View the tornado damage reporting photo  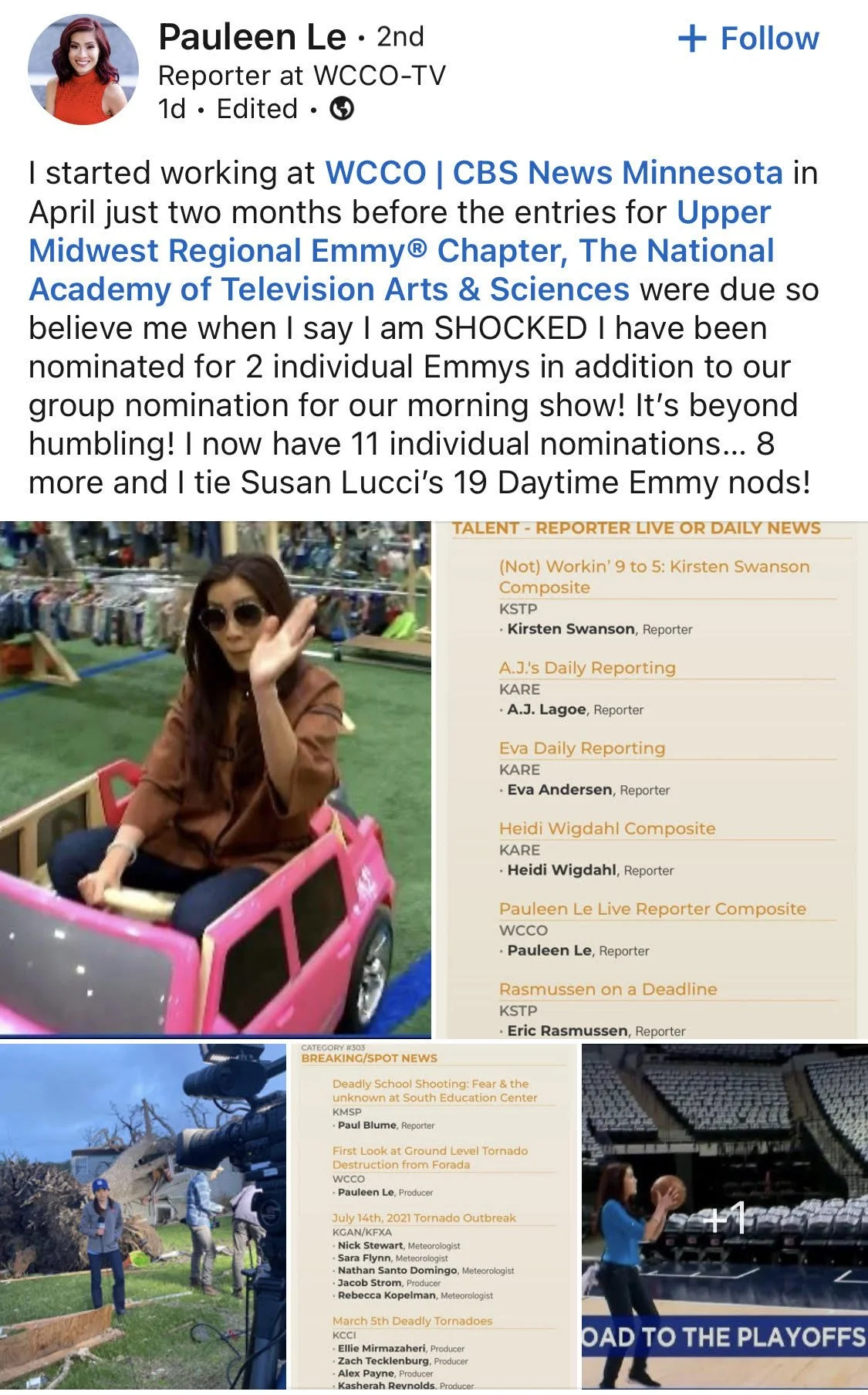click(x=143, y=1217)
